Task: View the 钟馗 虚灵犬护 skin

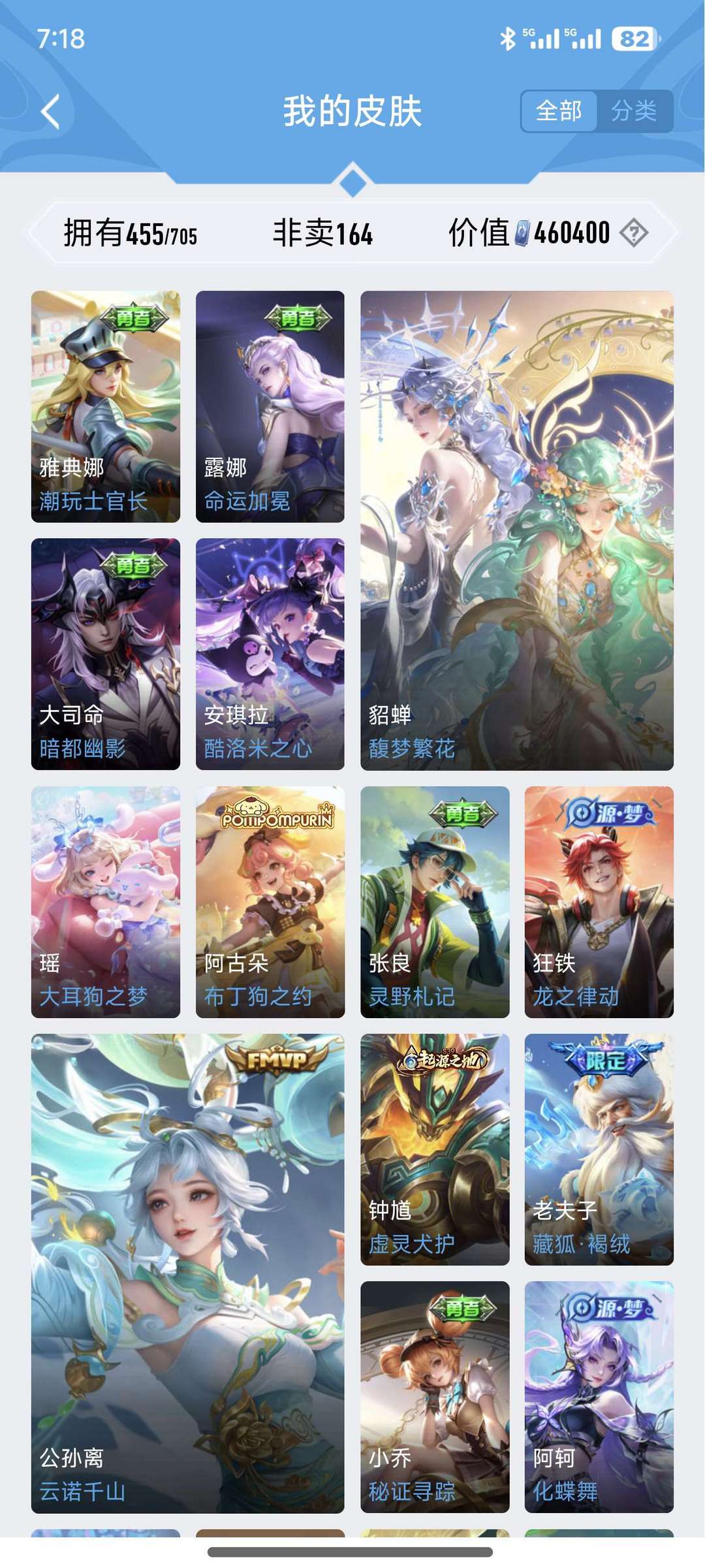Action: pos(435,1149)
